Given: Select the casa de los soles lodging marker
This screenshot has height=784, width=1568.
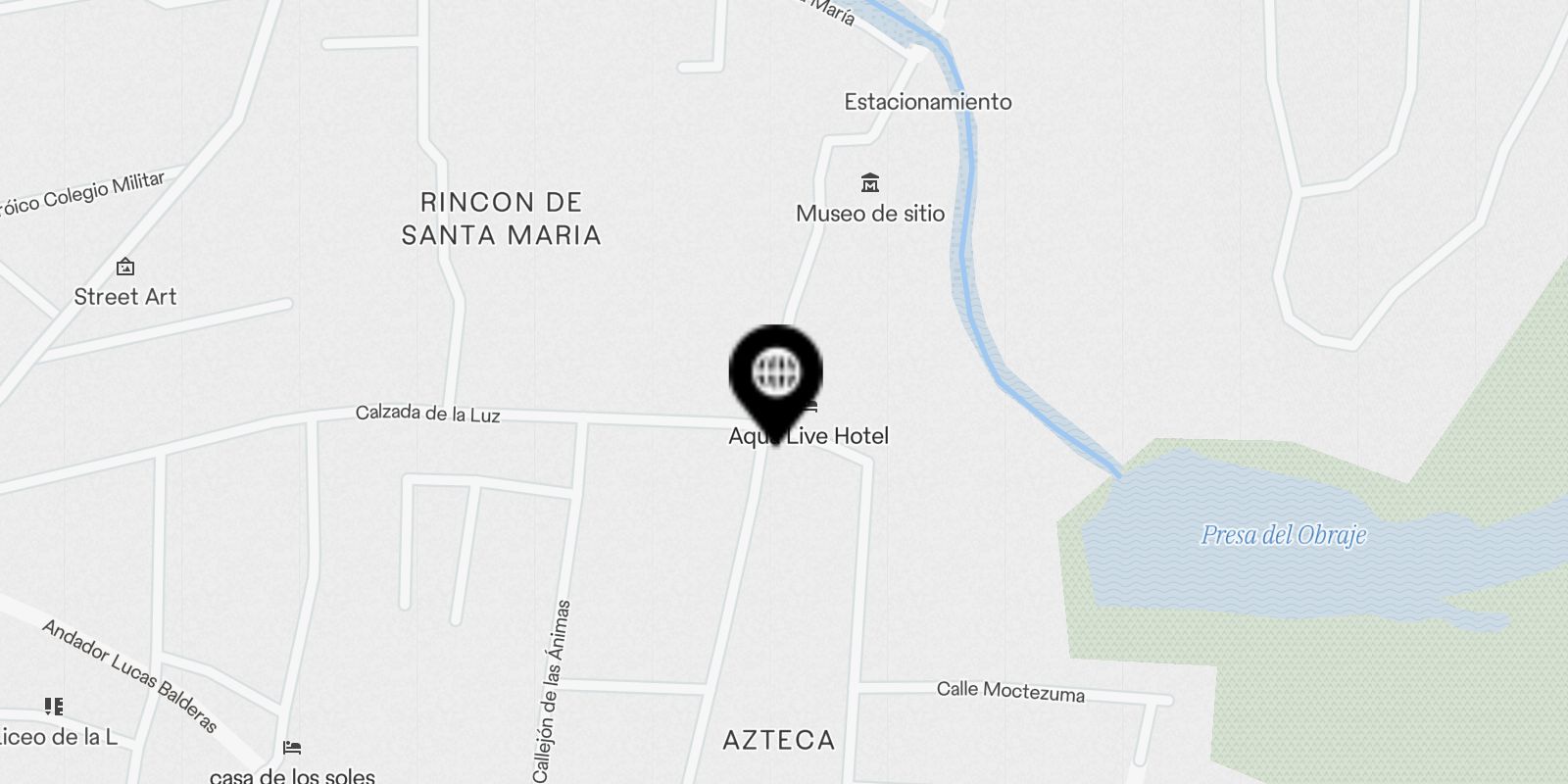Looking at the screenshot, I should coord(291,749).
